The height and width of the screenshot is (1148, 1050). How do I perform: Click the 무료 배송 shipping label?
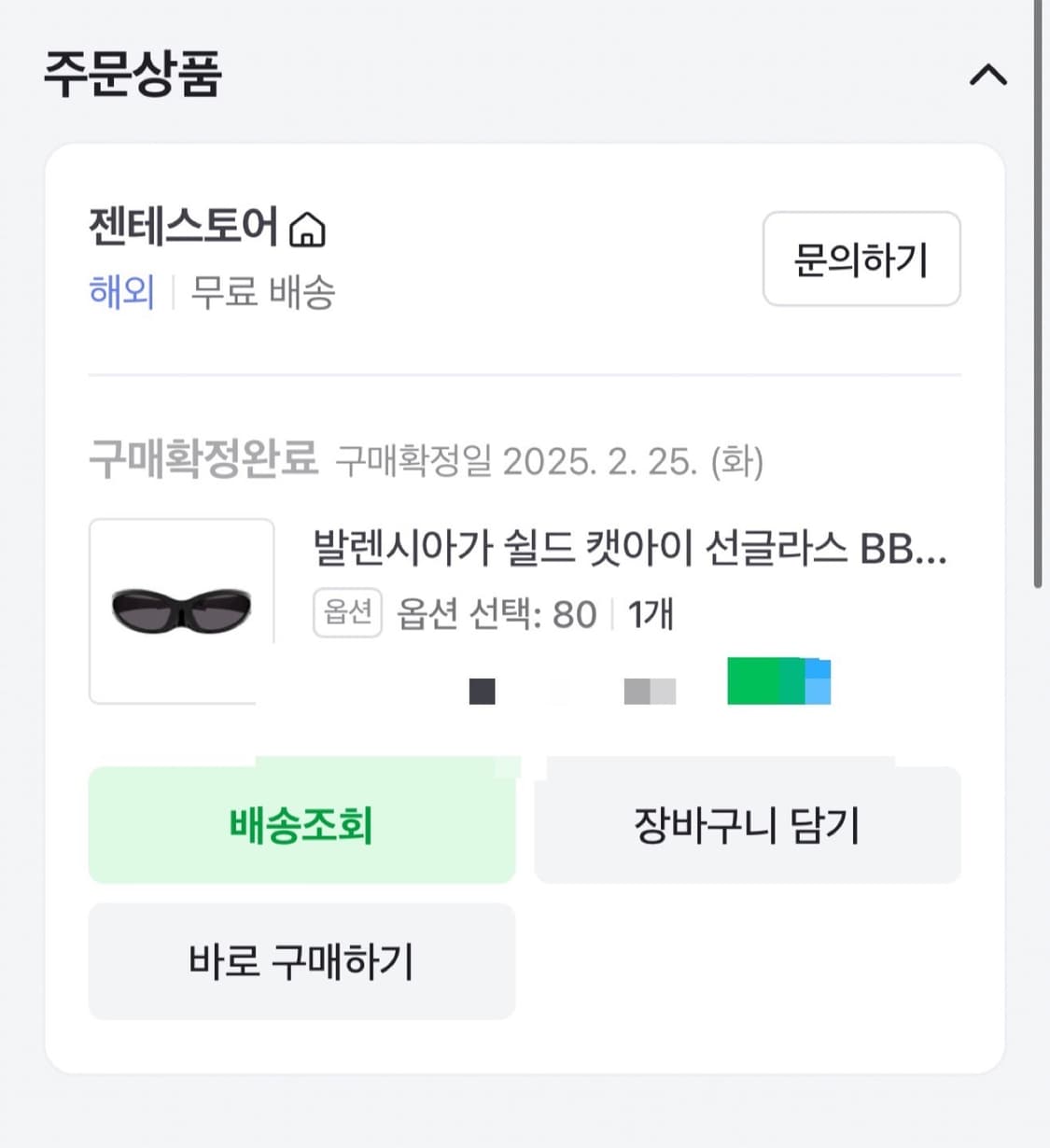[x=259, y=292]
